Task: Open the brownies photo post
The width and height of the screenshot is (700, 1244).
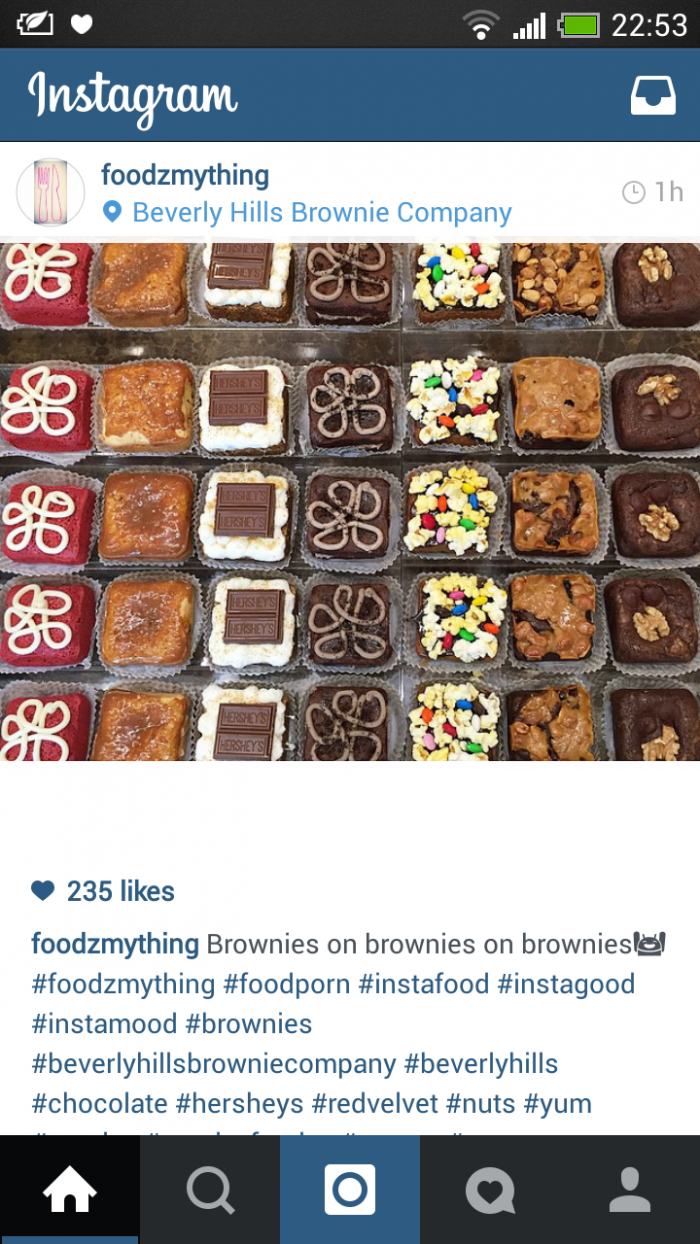Action: [x=350, y=500]
